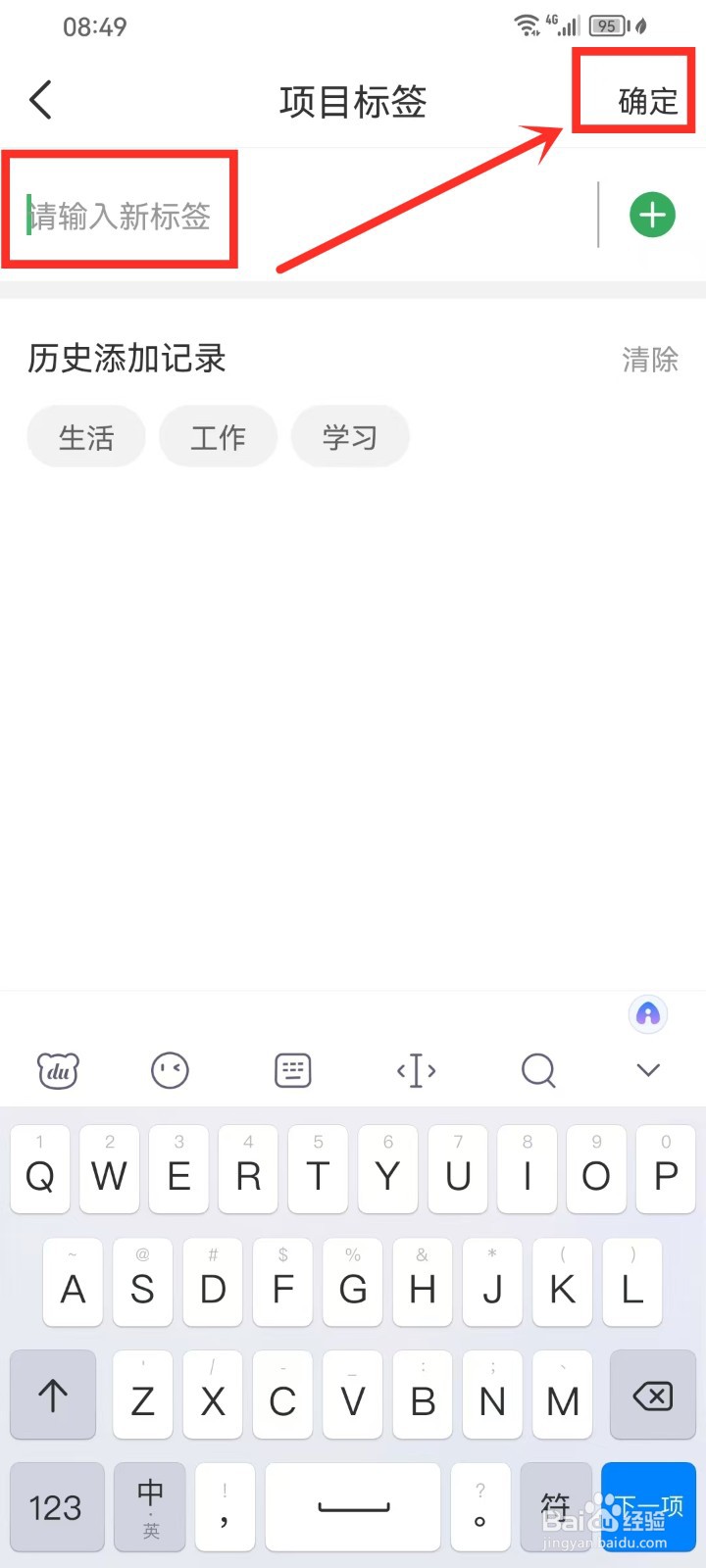The image size is (706, 1568).
Task: Switch to numbers with the 123 key
Action: pos(56,1506)
